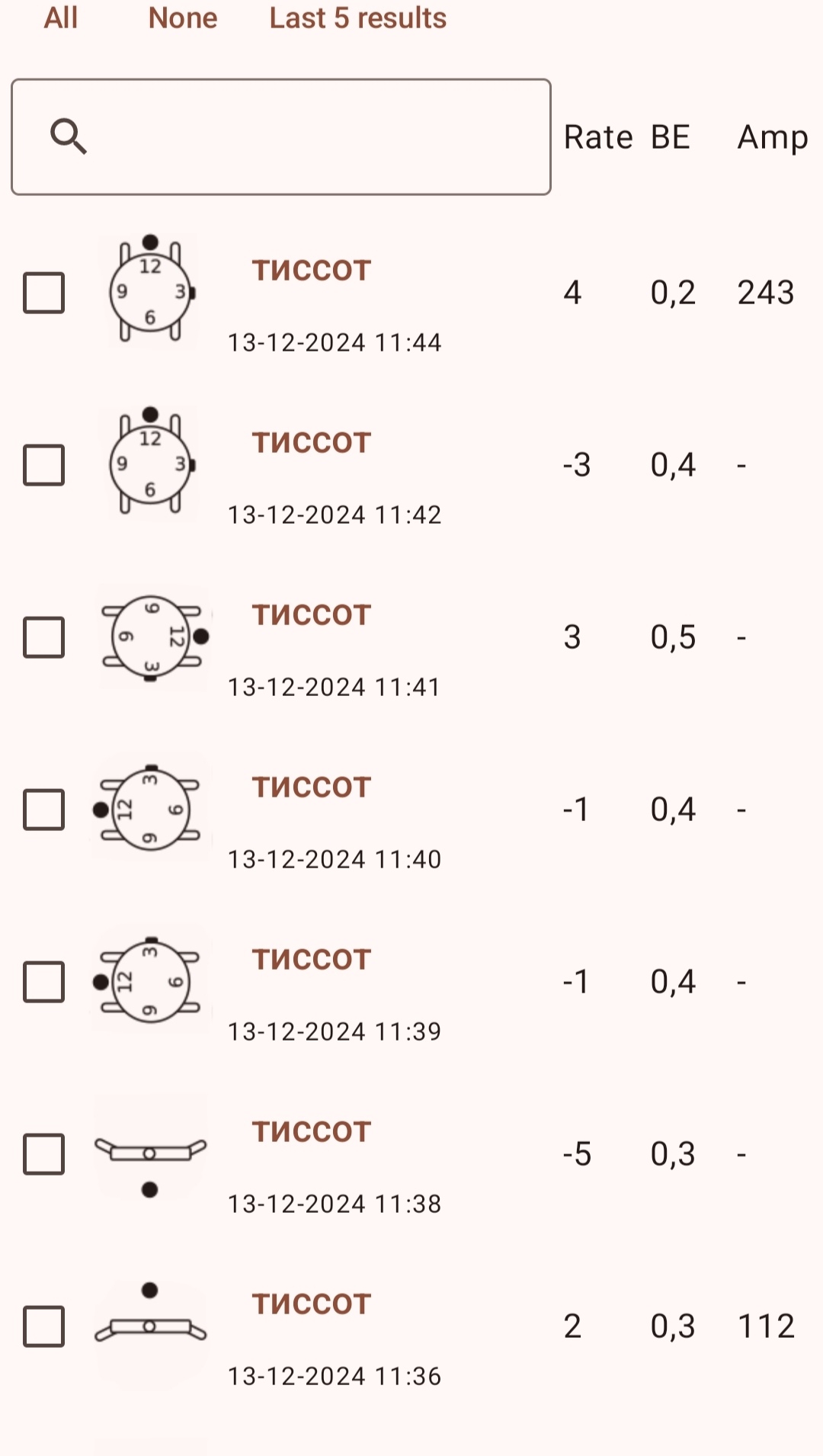Select the 11:36 result checkbox
Image resolution: width=823 pixels, height=1456 pixels.
click(x=44, y=1326)
